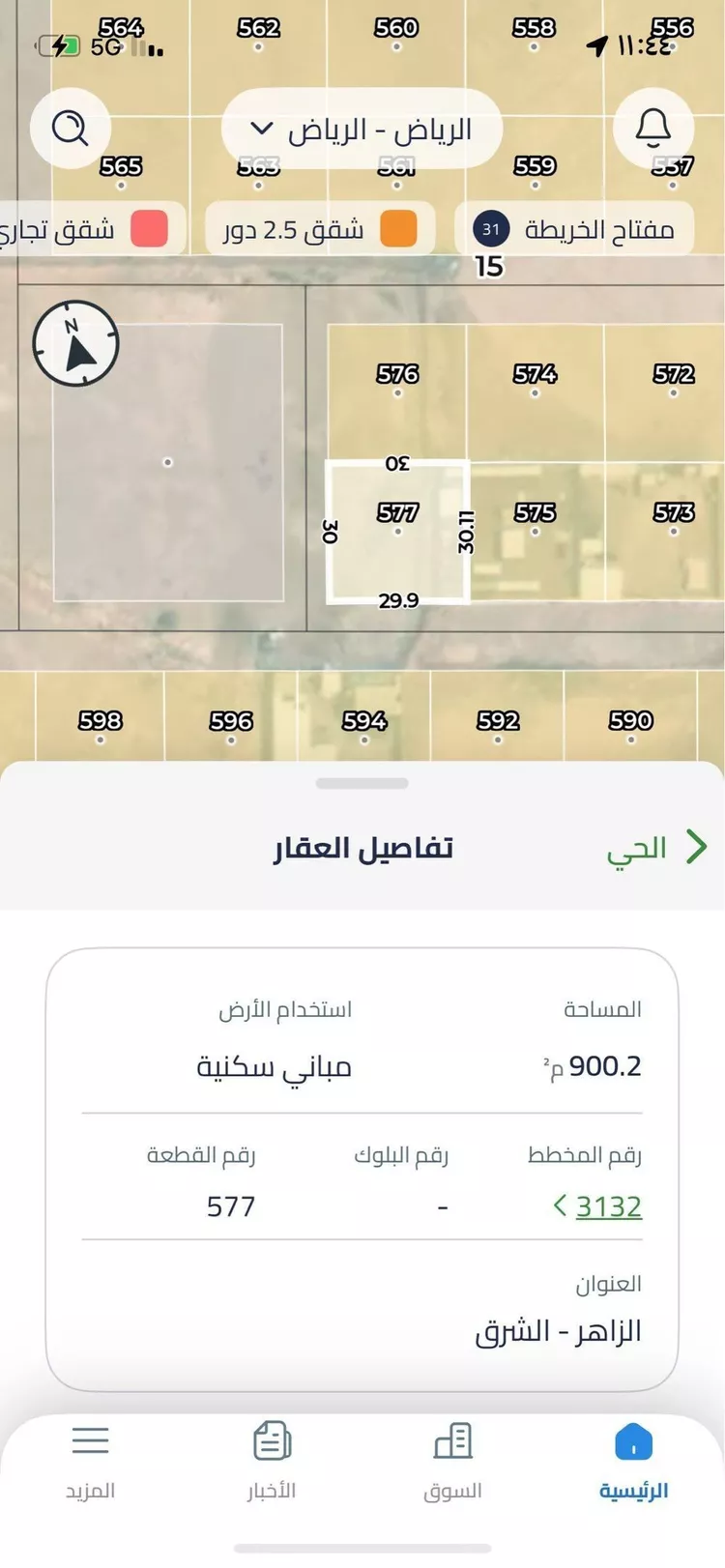Open the الرياض - الرياض city dropdown
The image size is (725, 1568).
point(362,129)
